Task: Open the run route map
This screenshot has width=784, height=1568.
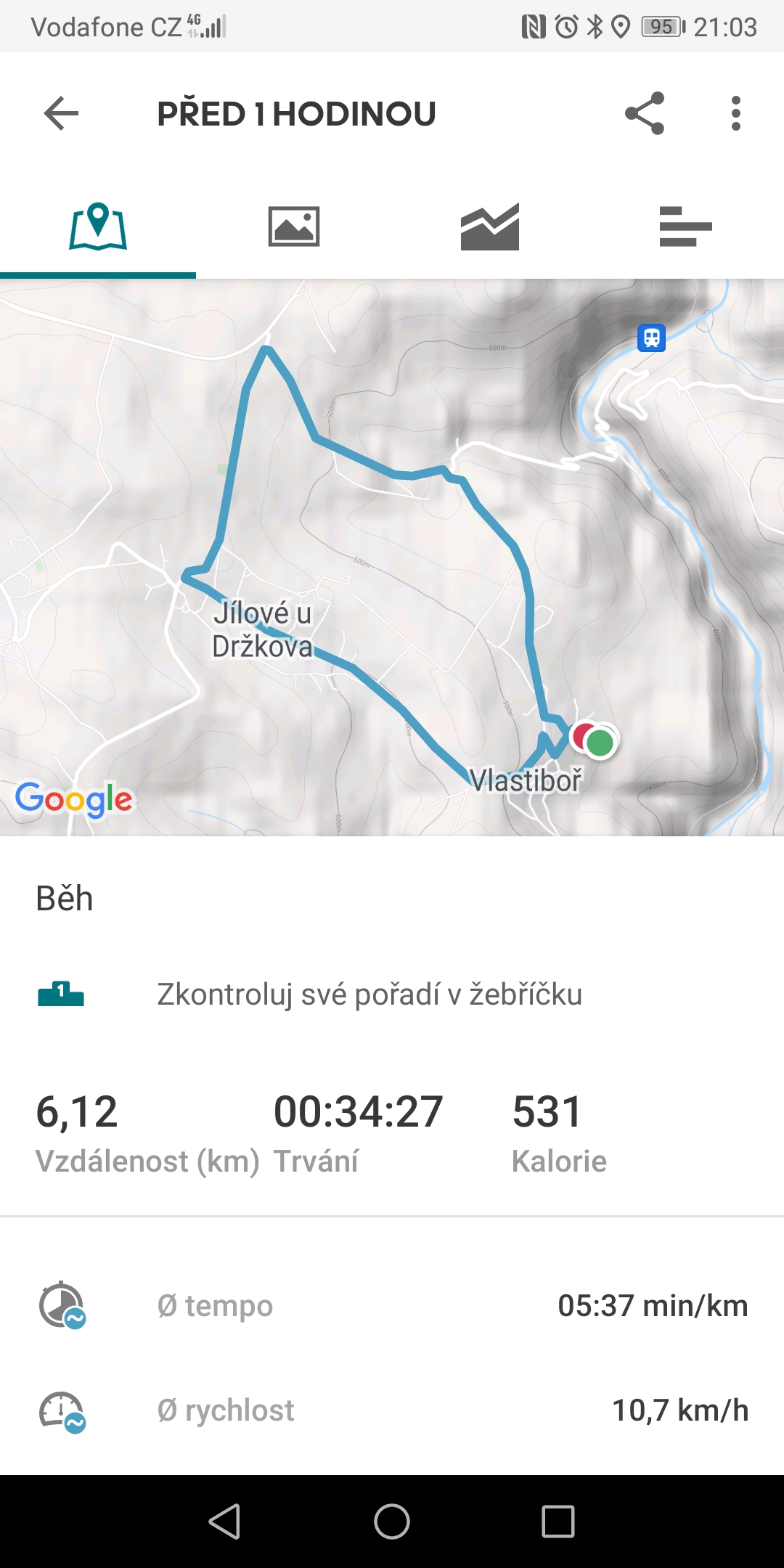Action: pyautogui.click(x=392, y=558)
